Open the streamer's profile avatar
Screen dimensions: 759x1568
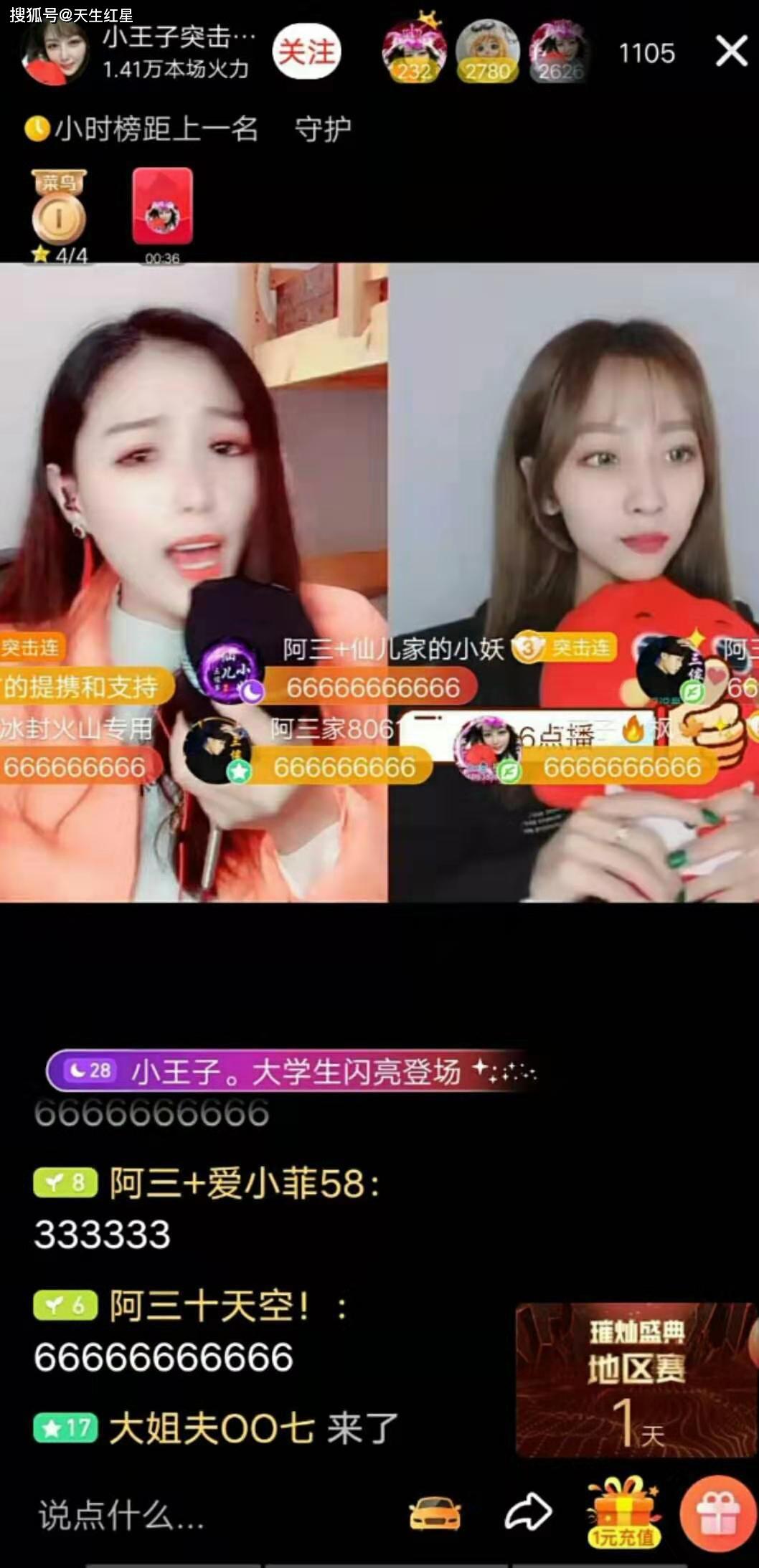click(x=55, y=53)
